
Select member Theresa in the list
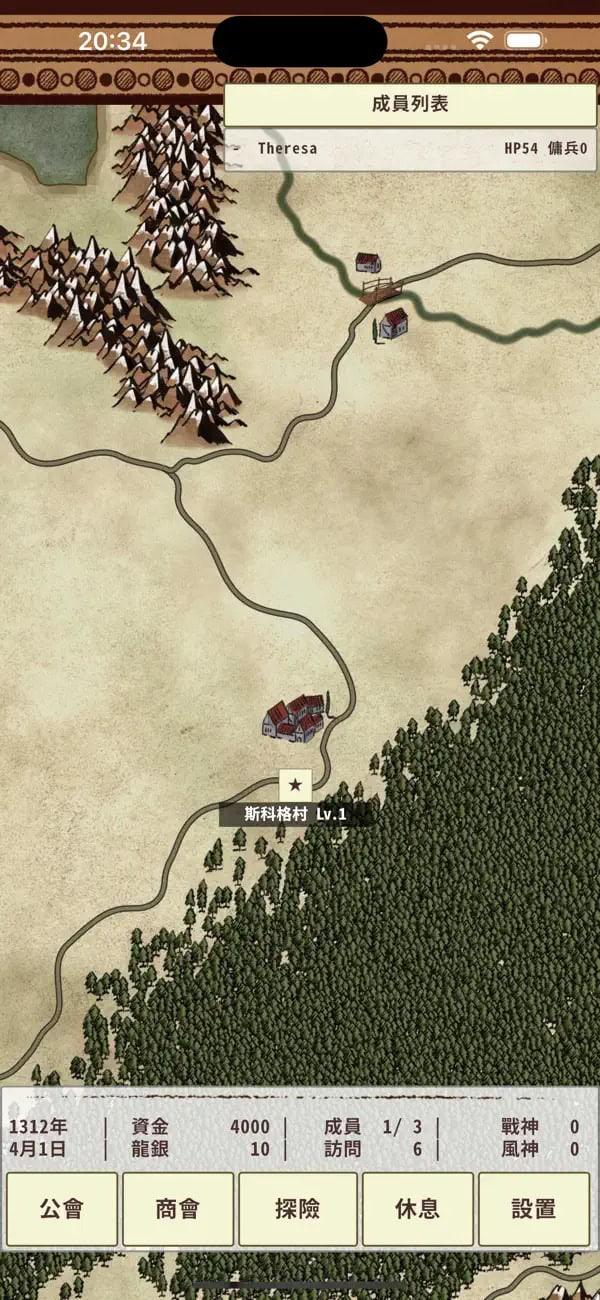412,149
